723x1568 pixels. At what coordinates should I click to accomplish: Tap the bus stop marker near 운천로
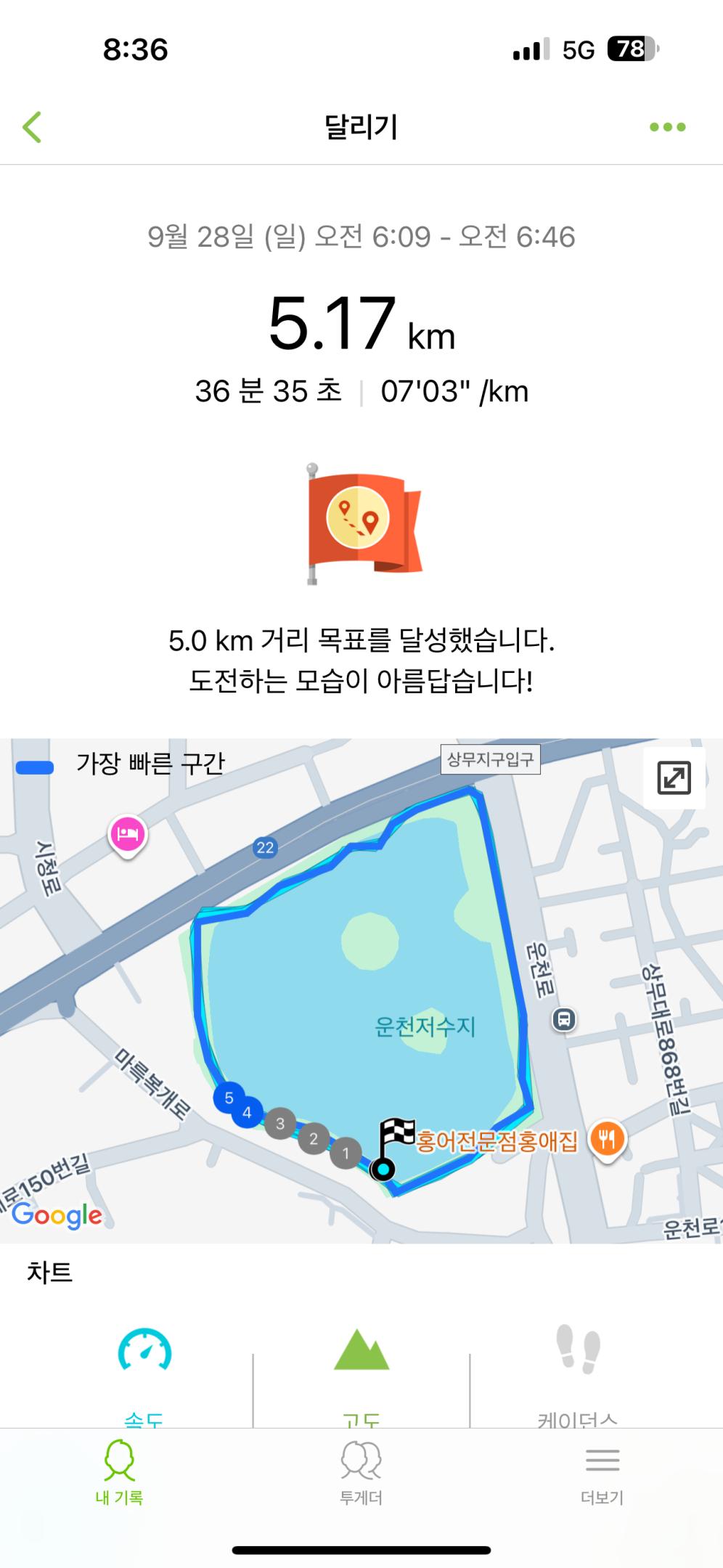tap(564, 1020)
